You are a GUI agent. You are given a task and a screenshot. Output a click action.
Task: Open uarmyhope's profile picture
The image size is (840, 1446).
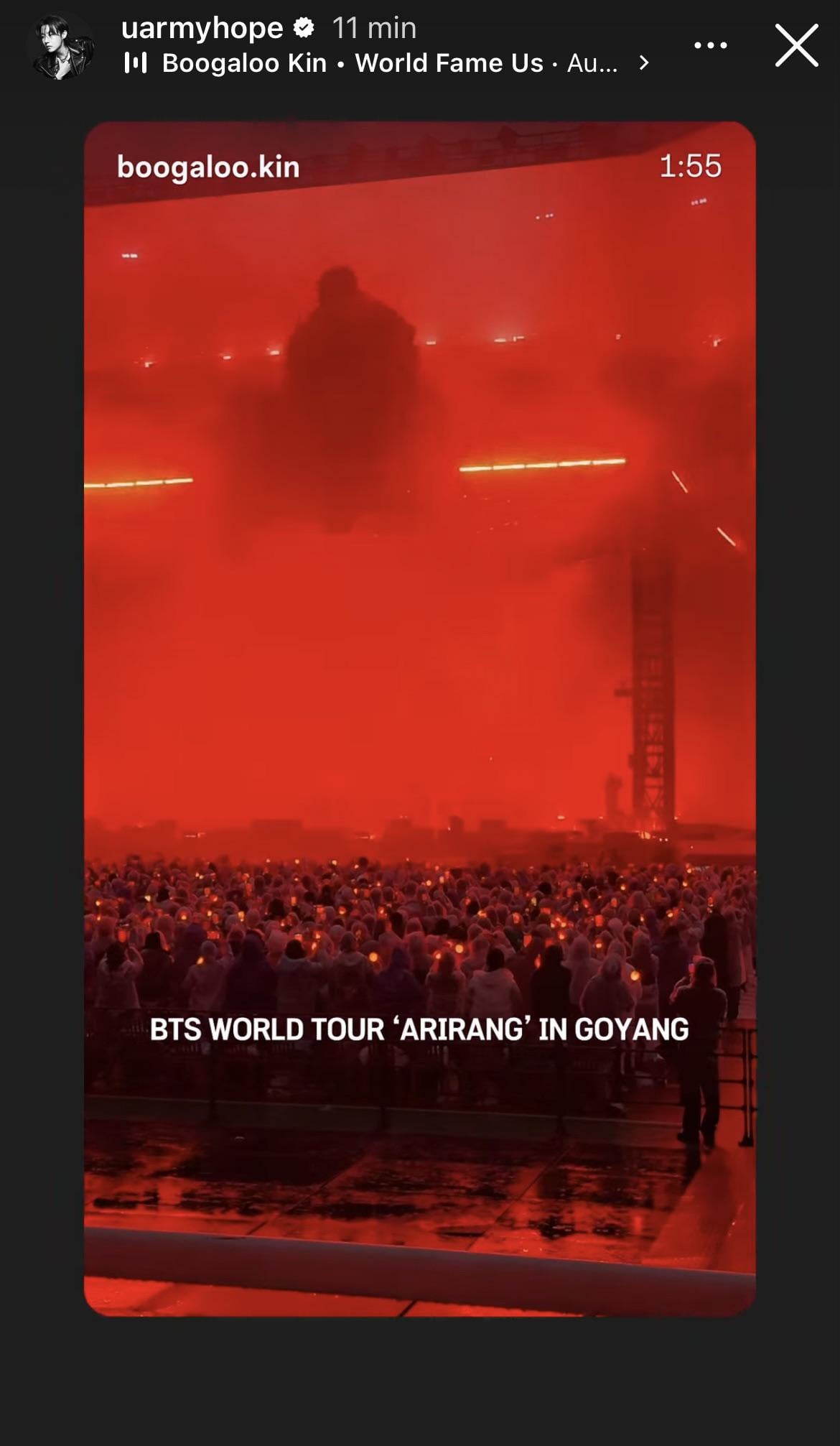tap(60, 46)
